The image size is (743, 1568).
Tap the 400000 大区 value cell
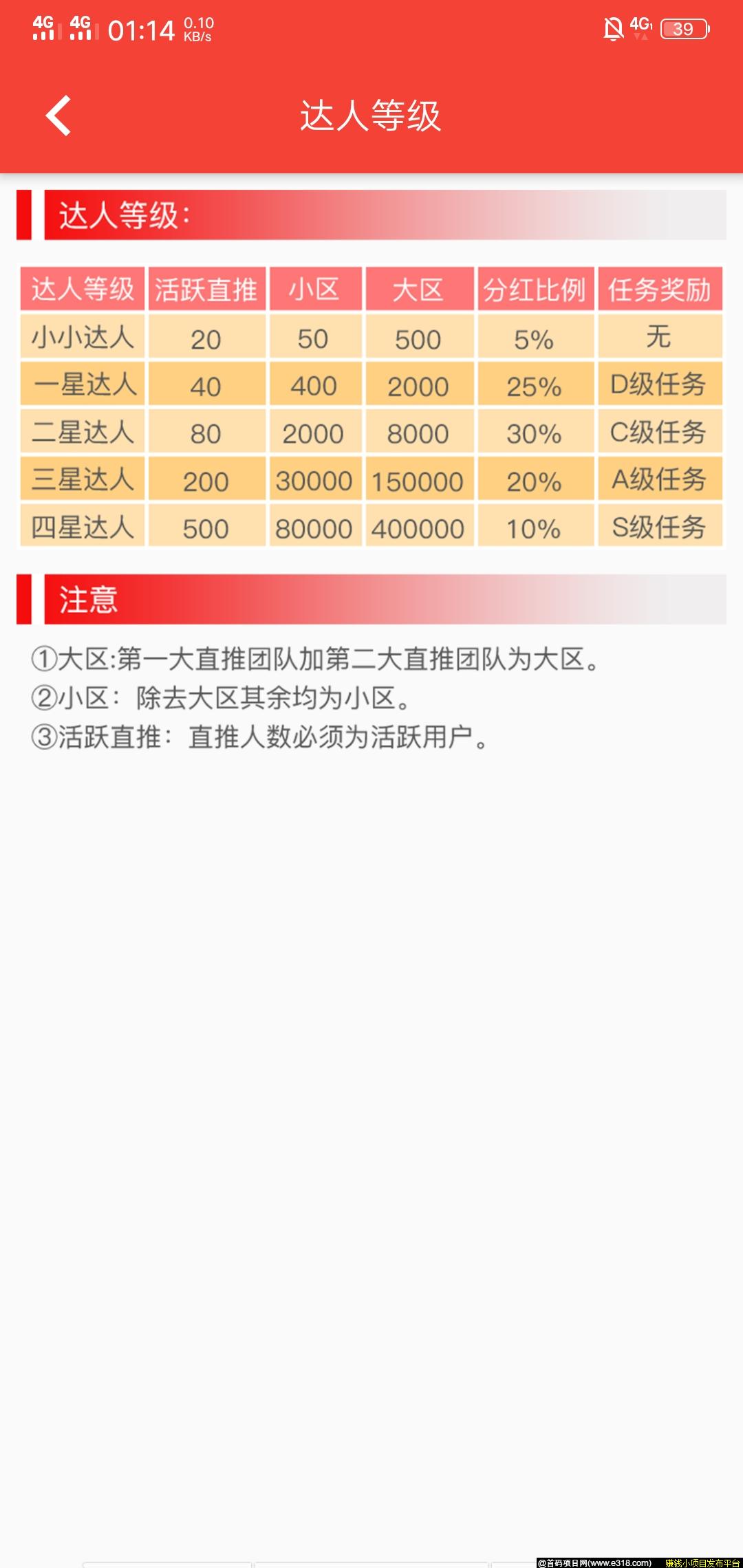[419, 528]
